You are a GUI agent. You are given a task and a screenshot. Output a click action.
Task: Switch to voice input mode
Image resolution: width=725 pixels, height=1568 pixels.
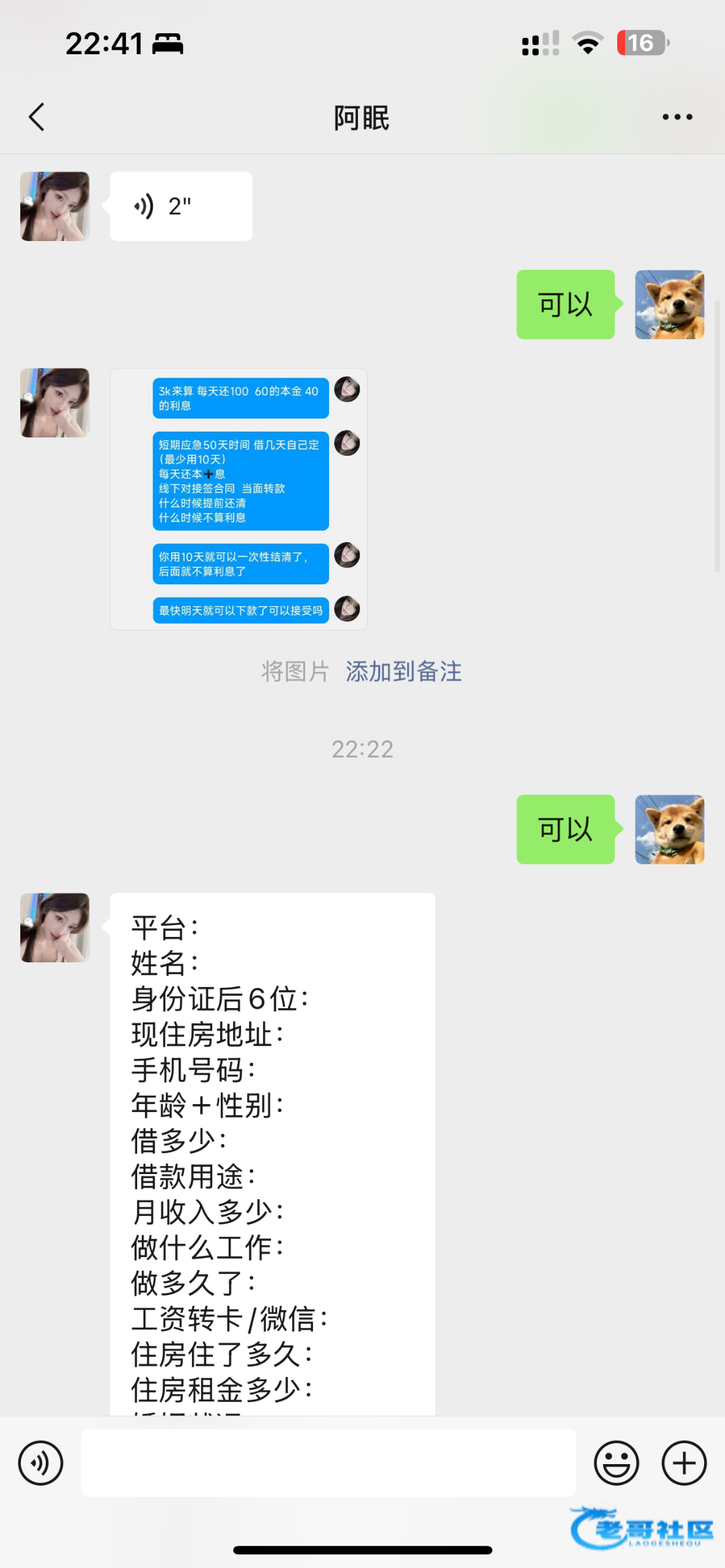click(x=40, y=1463)
